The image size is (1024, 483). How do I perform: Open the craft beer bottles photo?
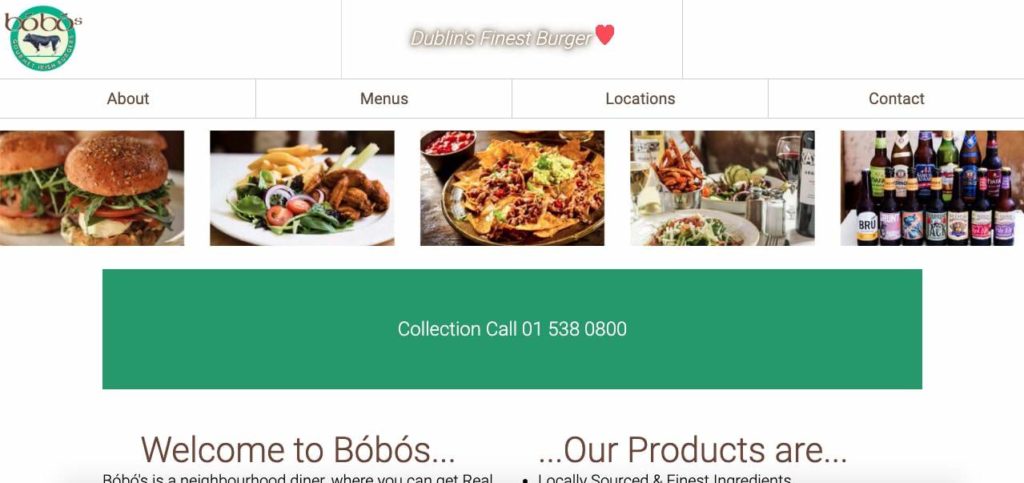point(932,188)
